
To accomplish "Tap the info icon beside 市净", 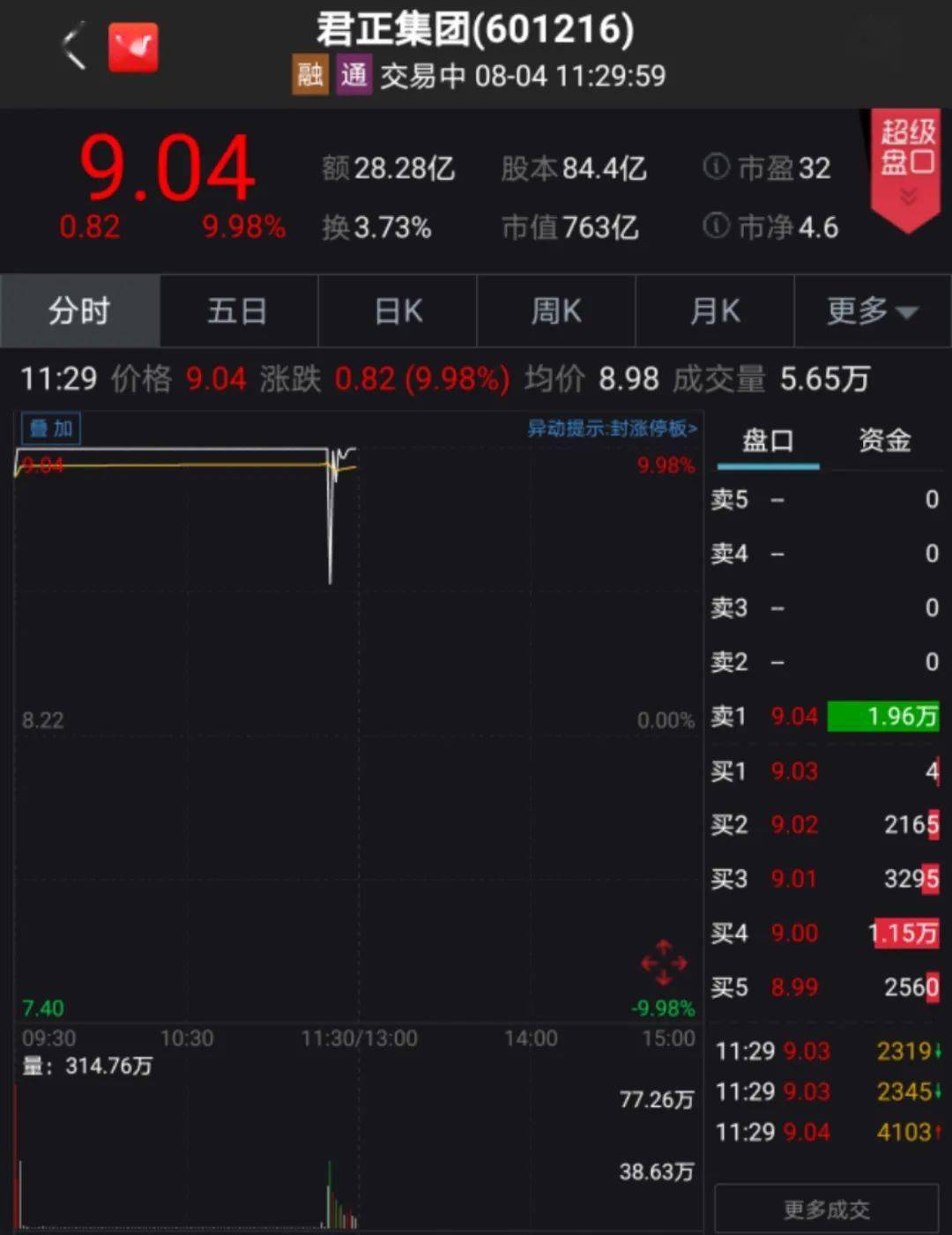I will point(716,227).
